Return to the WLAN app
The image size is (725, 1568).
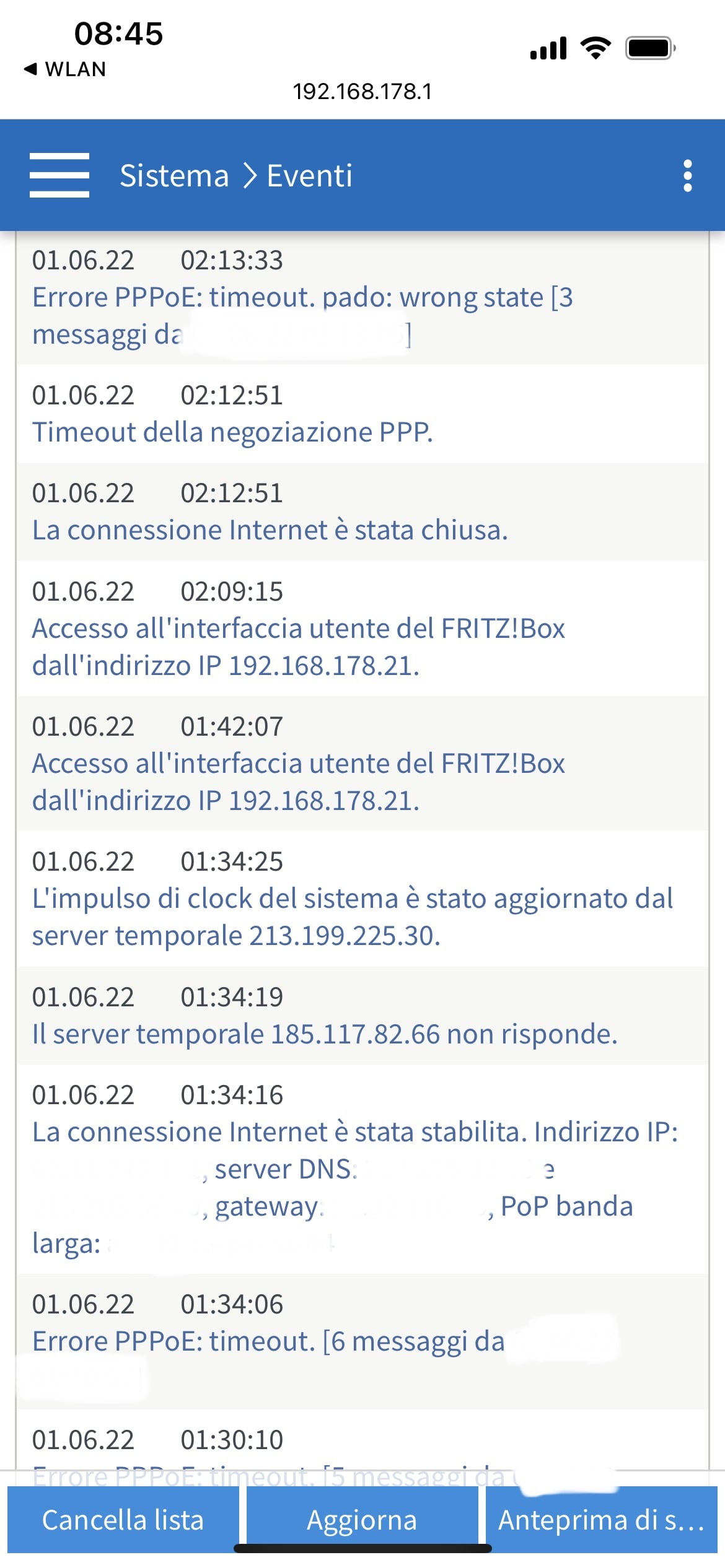pyautogui.click(x=64, y=69)
